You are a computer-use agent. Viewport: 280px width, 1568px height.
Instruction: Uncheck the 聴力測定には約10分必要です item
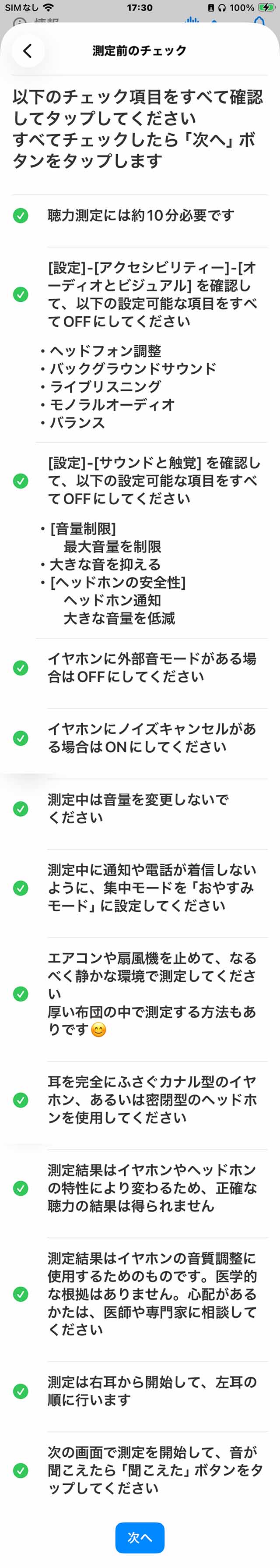point(21,216)
